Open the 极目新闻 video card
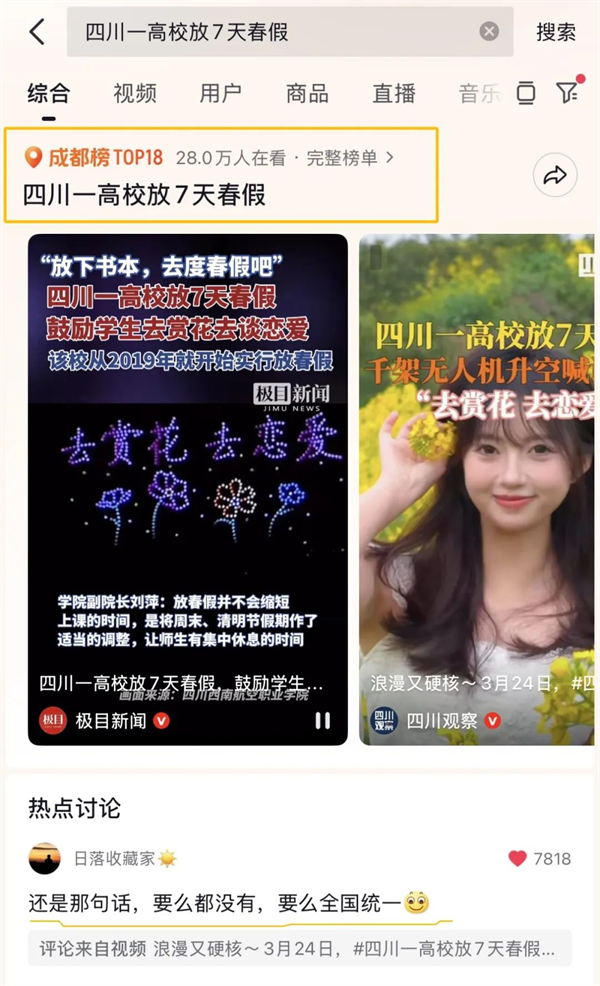 click(x=187, y=480)
